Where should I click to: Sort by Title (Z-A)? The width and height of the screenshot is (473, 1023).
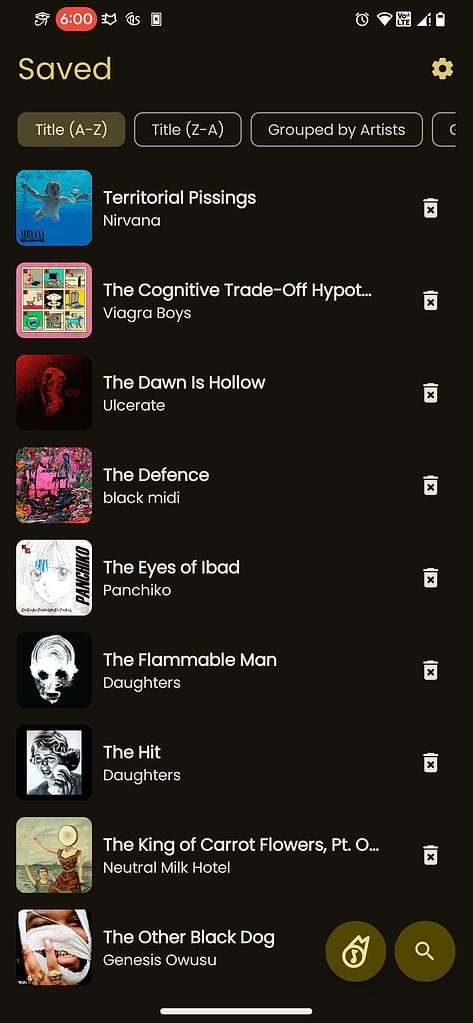pyautogui.click(x=188, y=129)
